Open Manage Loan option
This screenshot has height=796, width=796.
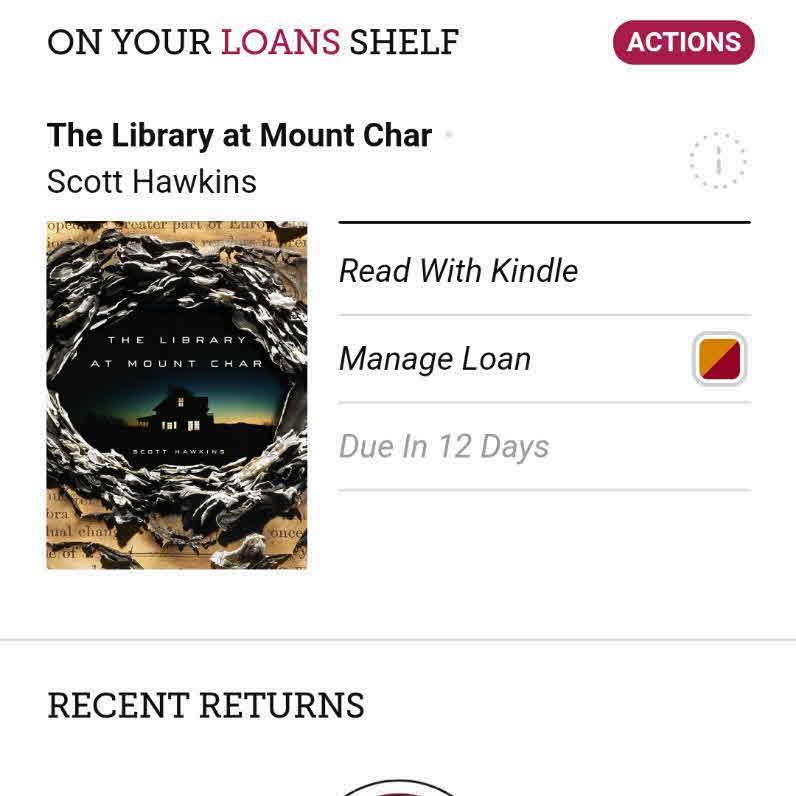click(x=435, y=359)
